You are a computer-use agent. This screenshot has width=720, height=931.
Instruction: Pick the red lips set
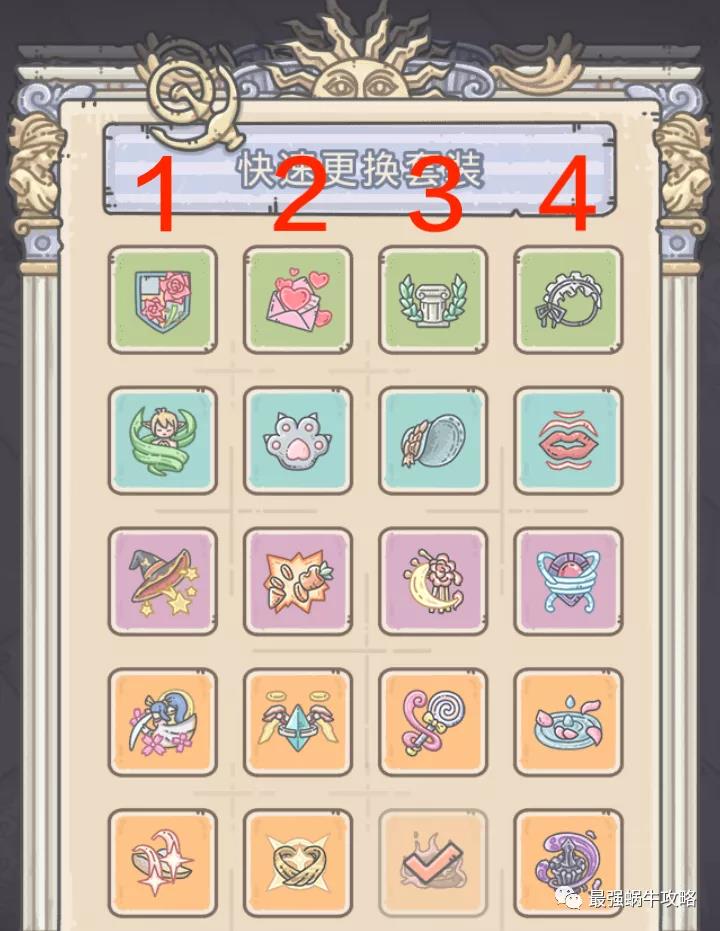[x=567, y=440]
